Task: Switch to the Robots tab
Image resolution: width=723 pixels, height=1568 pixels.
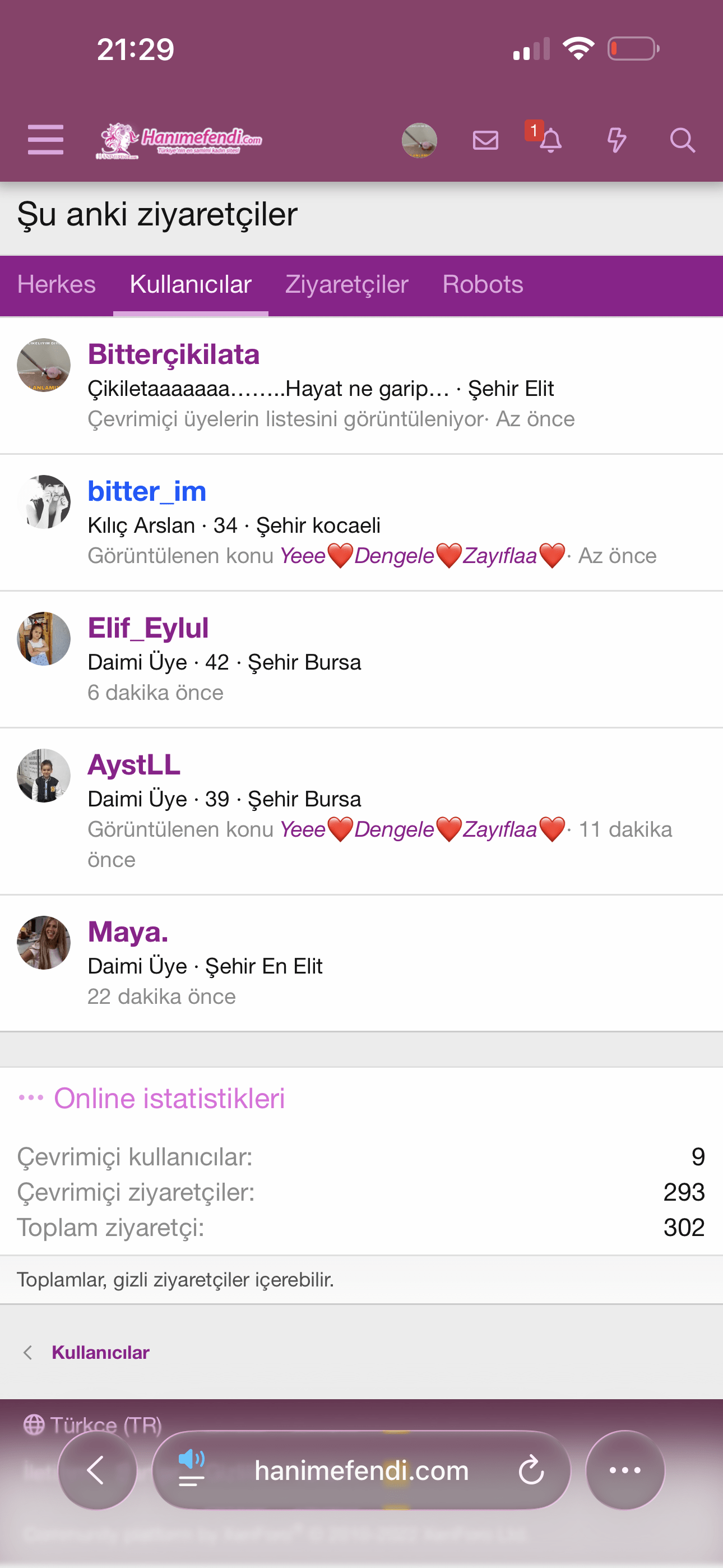Action: (x=483, y=285)
